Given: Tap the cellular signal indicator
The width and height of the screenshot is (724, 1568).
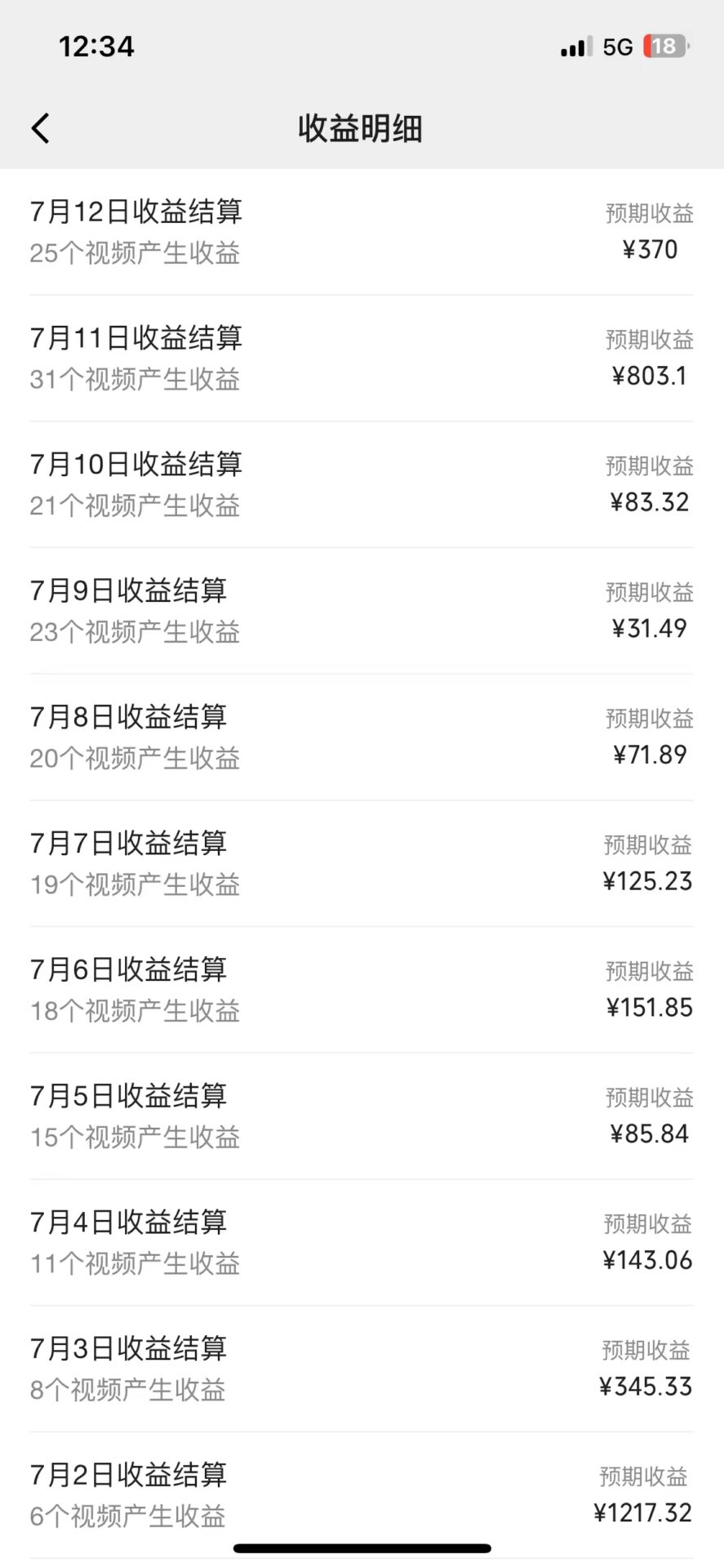Looking at the screenshot, I should tap(572, 46).
